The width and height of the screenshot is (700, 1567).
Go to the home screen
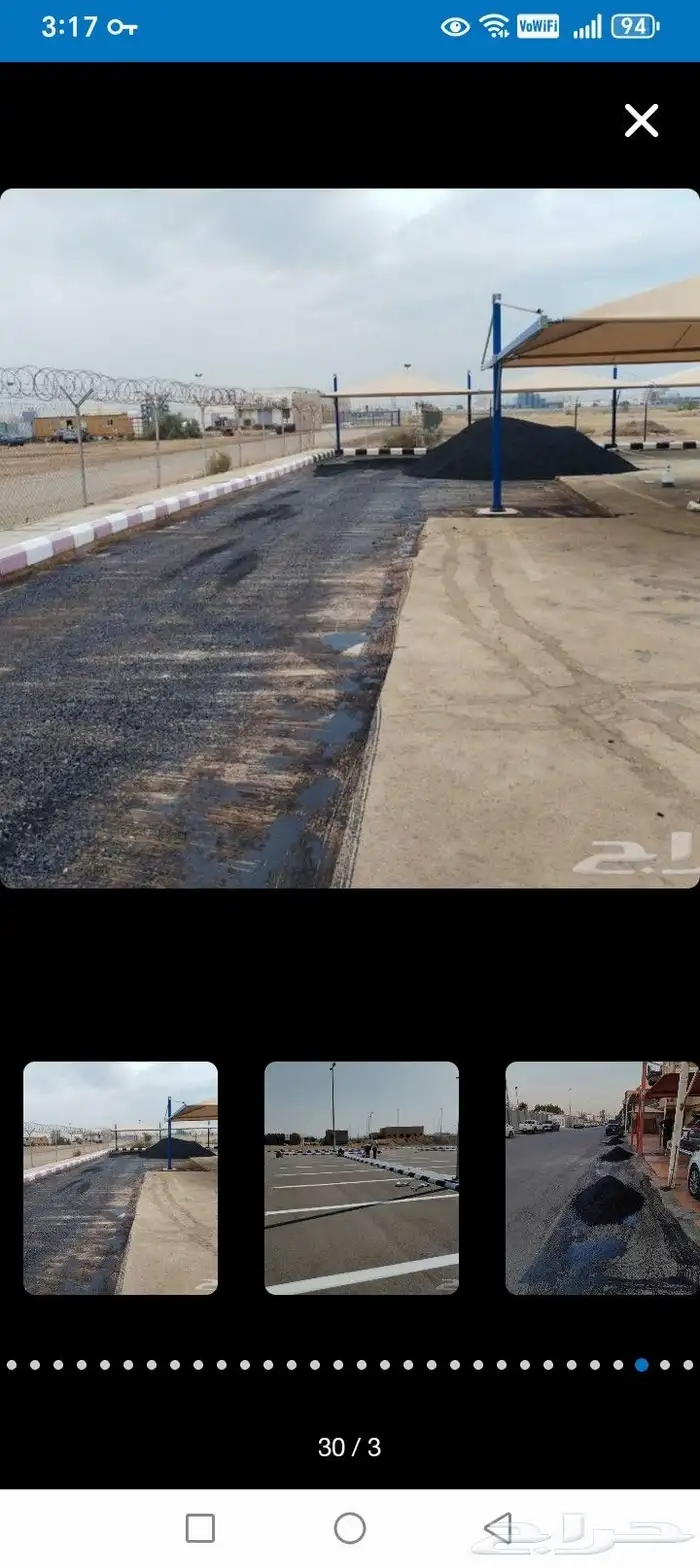click(350, 1528)
